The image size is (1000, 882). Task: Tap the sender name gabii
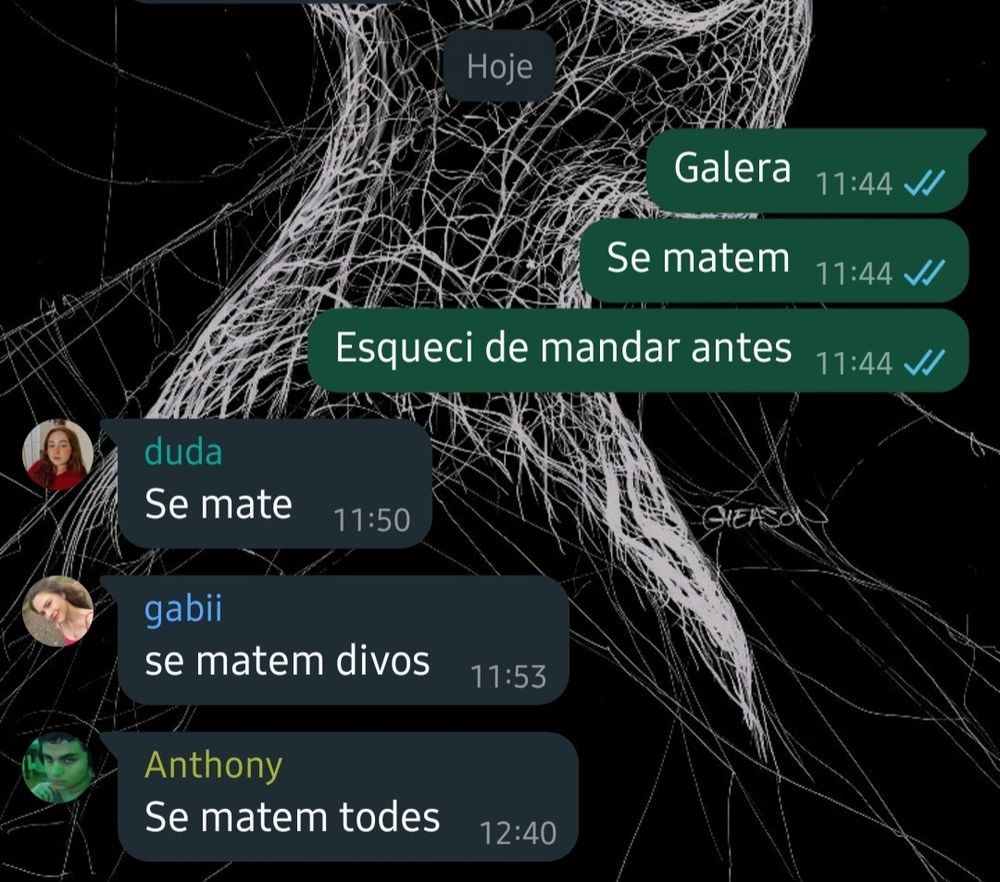[x=183, y=609]
